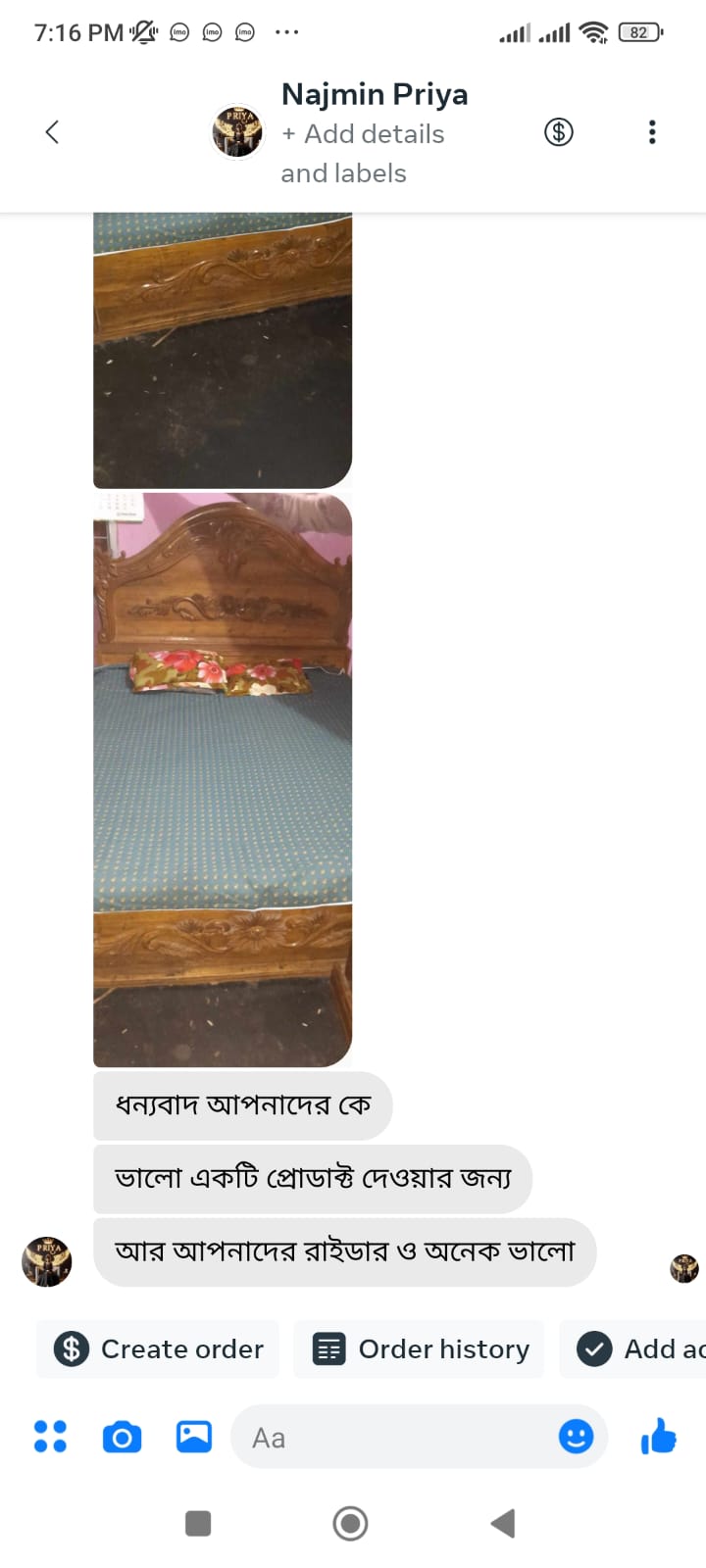Open Najmin Priya's profile details
706x1568 pixels.
(374, 95)
